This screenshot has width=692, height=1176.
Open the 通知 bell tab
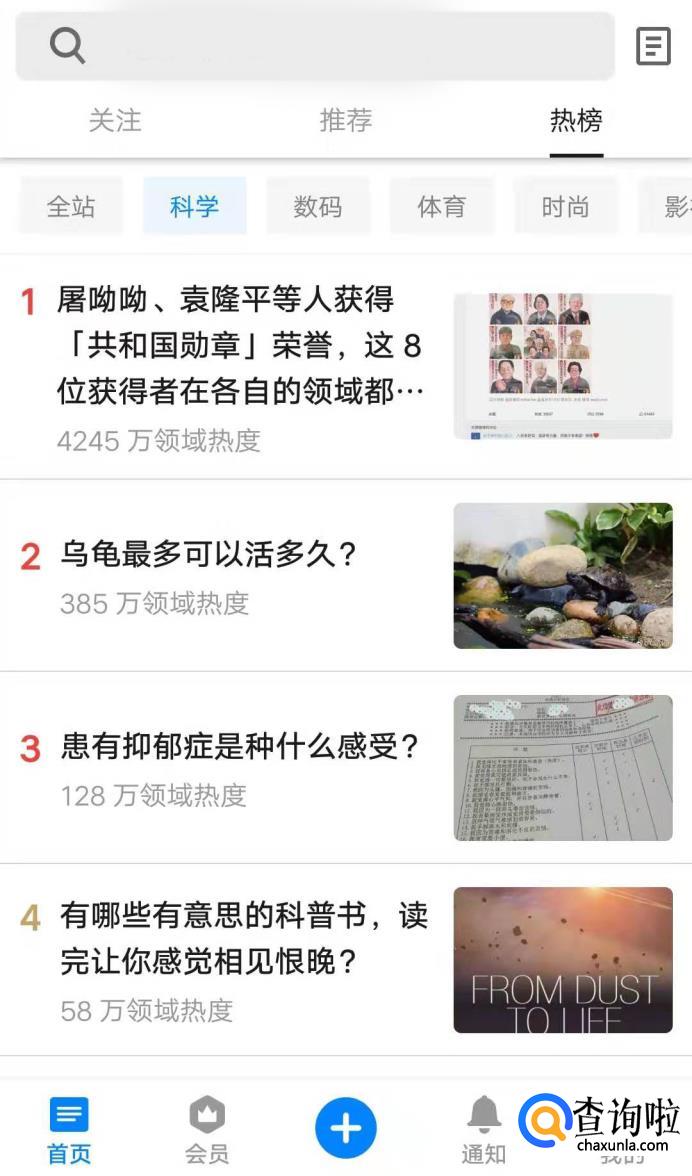[484, 1130]
